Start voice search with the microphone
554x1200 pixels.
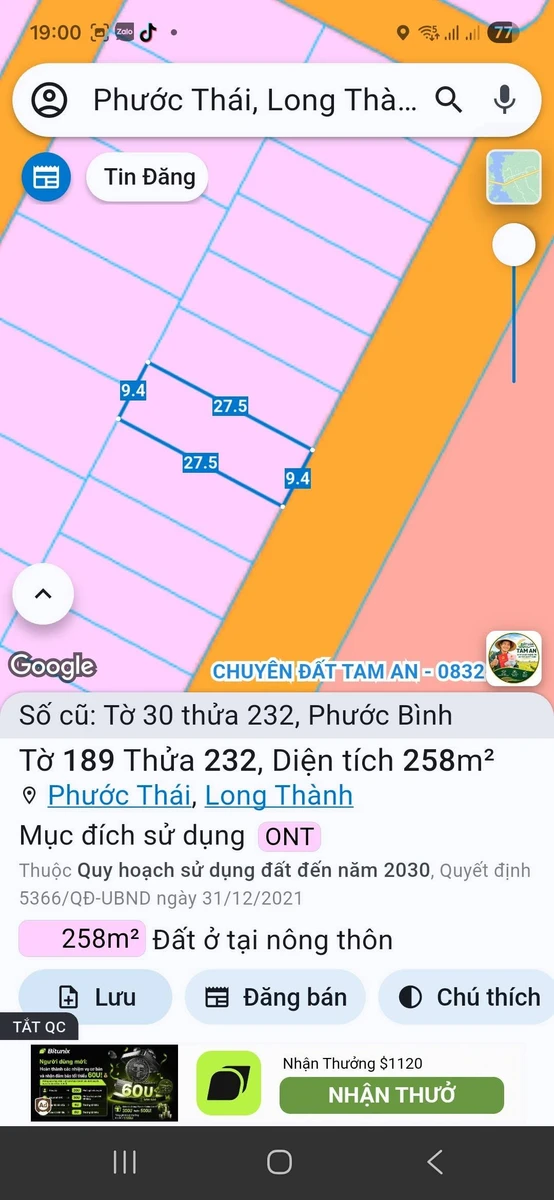pyautogui.click(x=504, y=100)
